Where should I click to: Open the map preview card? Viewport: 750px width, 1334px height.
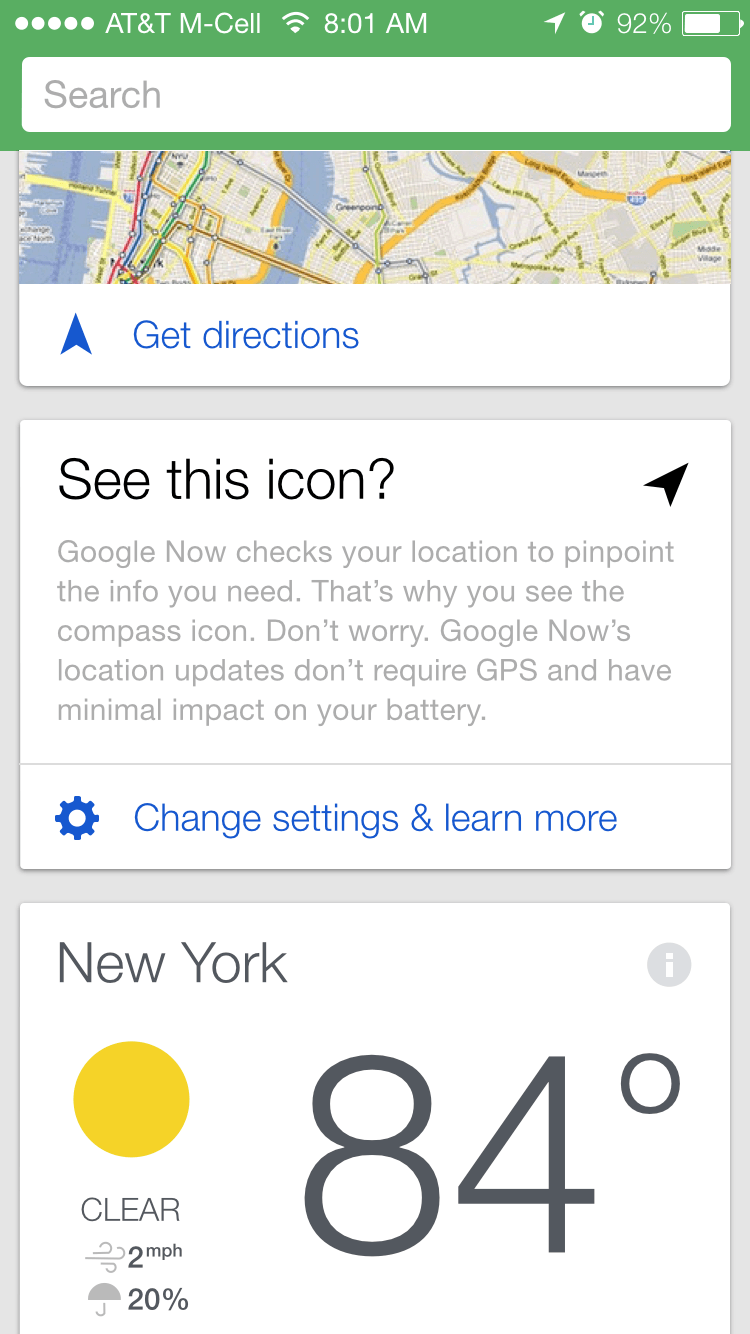tap(375, 217)
